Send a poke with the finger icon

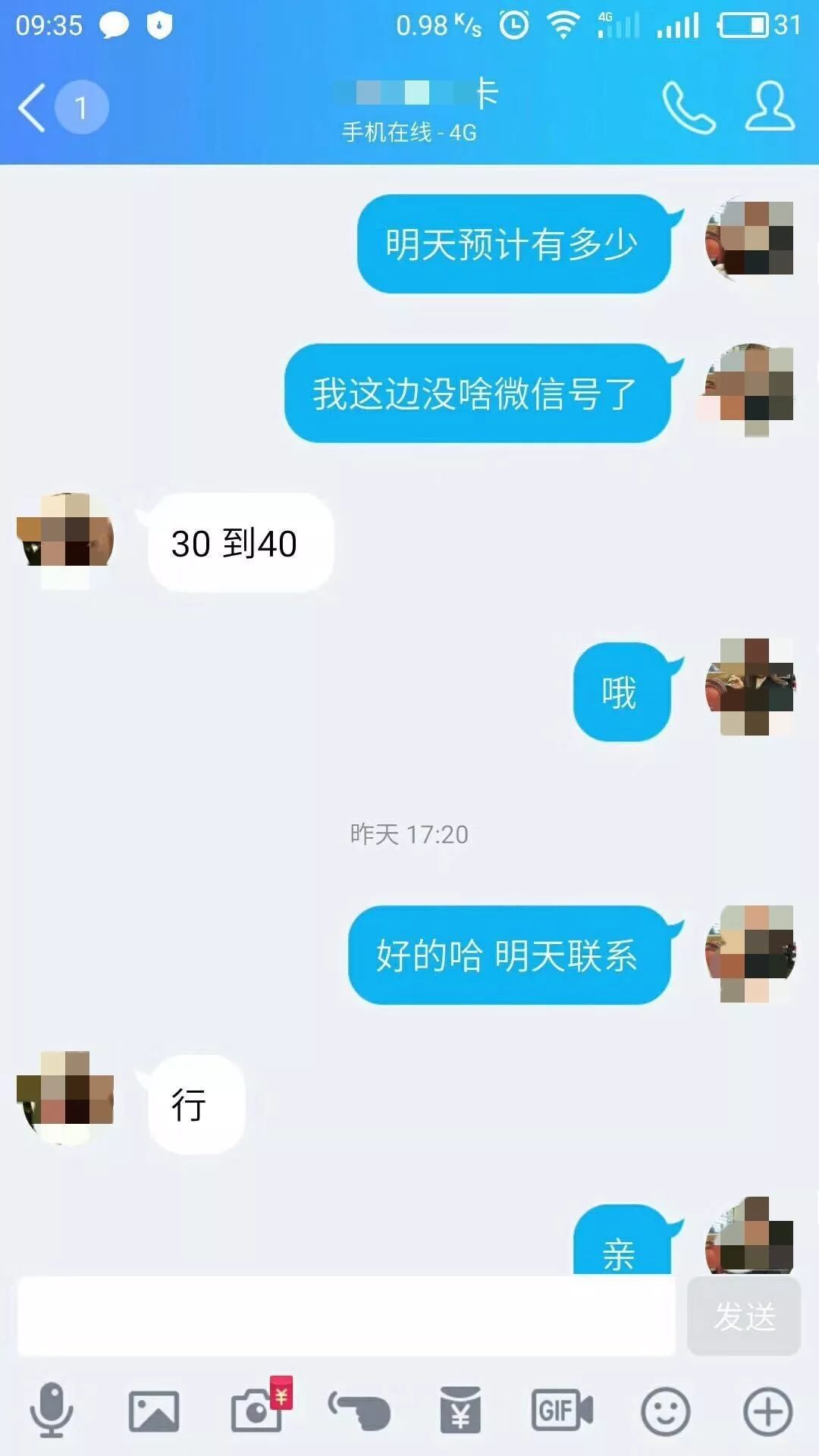tap(359, 1410)
